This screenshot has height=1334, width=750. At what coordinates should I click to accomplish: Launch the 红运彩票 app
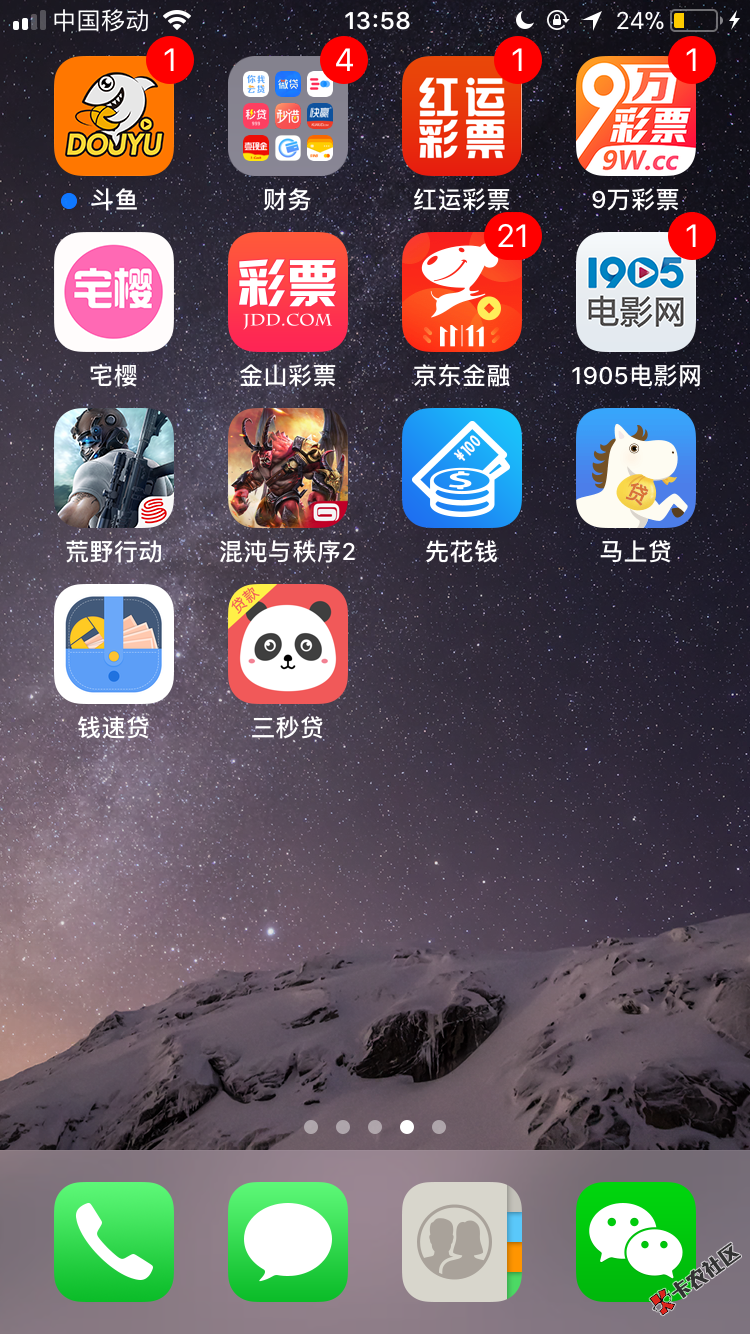pos(462,116)
